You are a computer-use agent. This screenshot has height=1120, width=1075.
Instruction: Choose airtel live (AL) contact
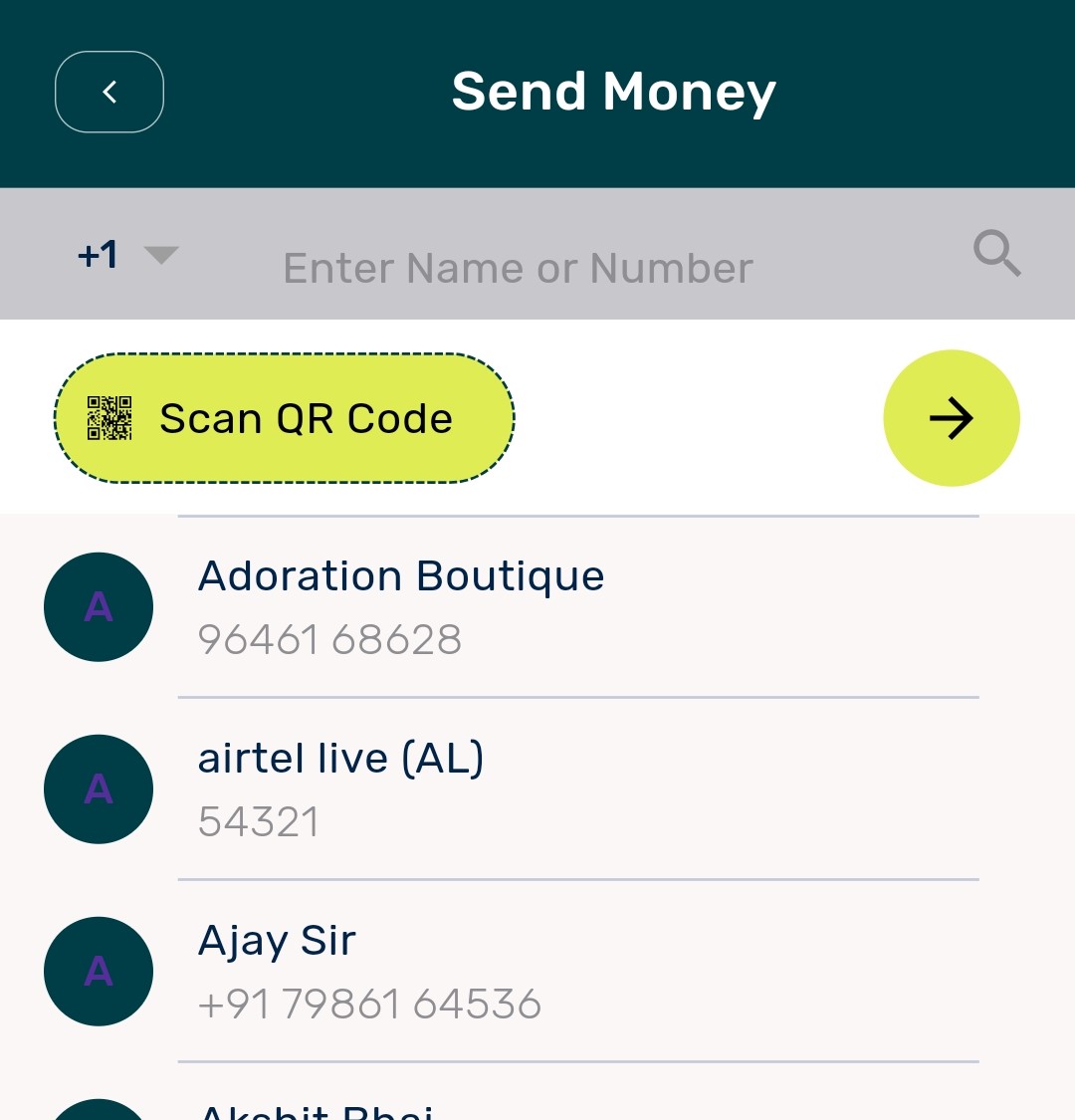[x=341, y=788]
